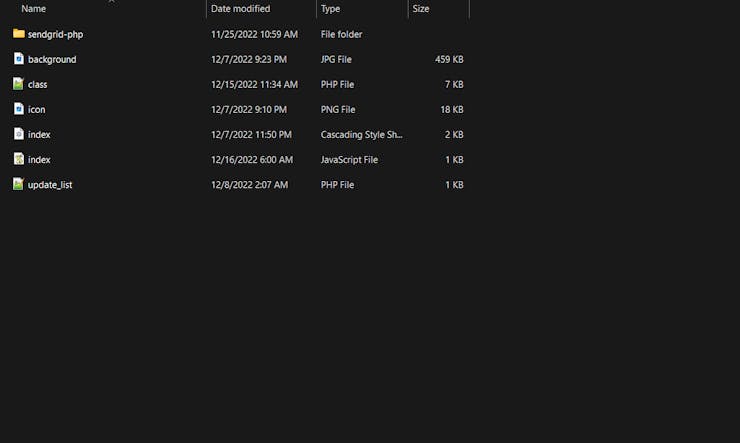Sort files by Name column
Viewport: 740px width, 443px height.
[34, 8]
